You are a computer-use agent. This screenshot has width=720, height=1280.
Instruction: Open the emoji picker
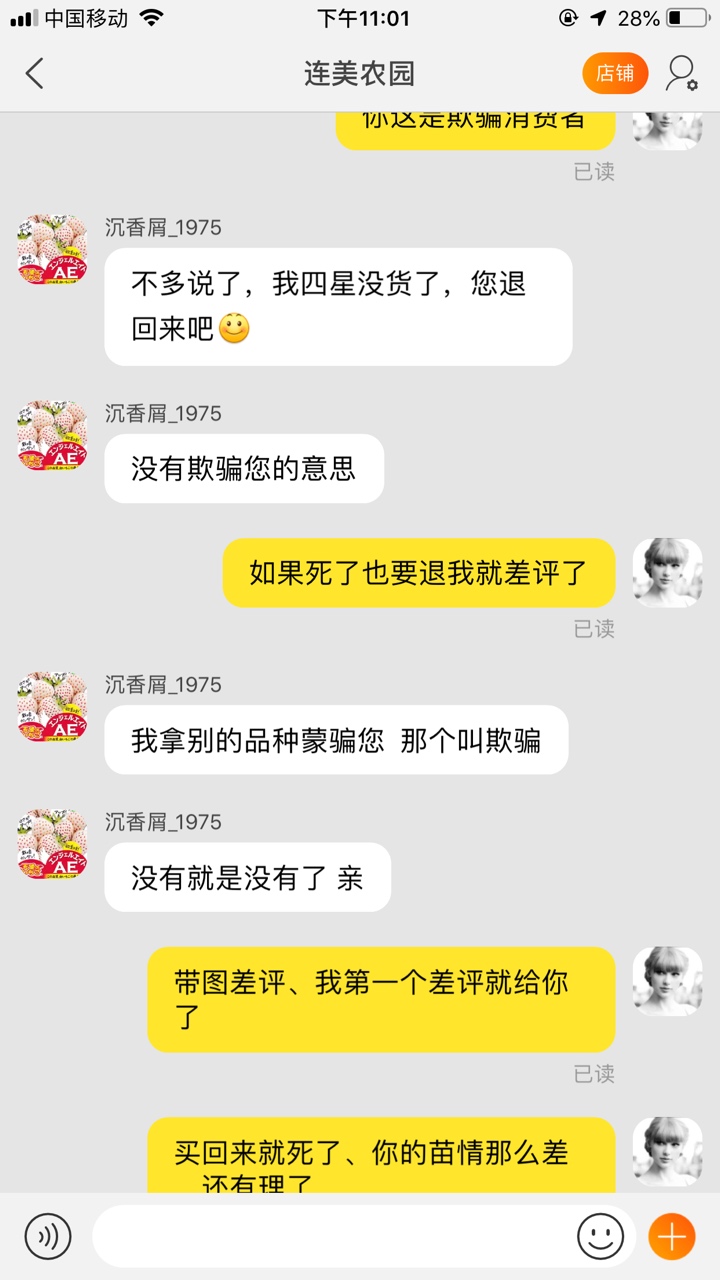(600, 1237)
